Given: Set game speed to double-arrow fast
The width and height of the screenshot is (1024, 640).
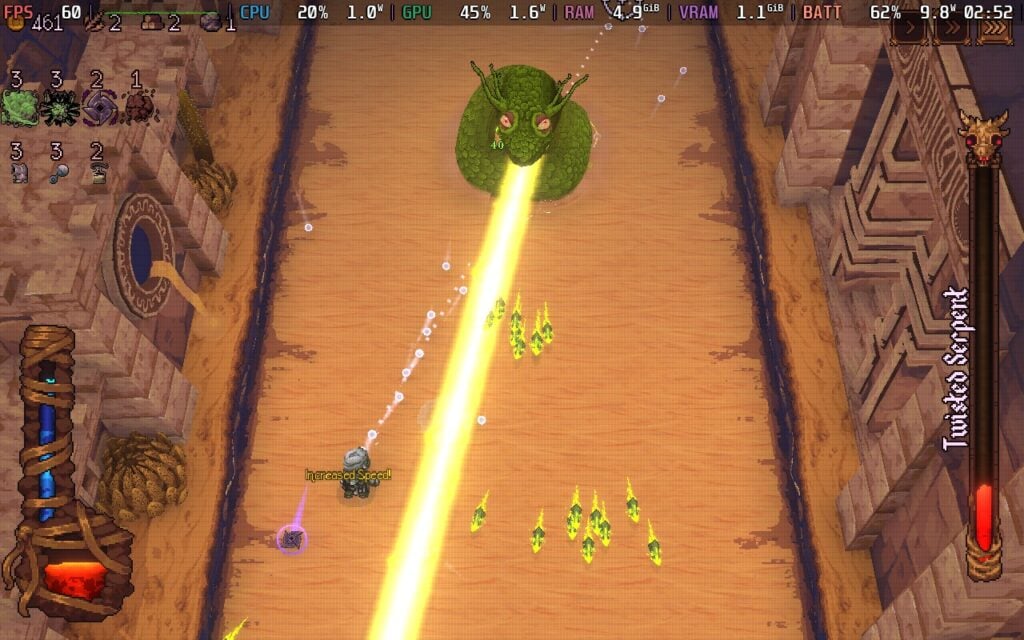Looking at the screenshot, I should [x=952, y=28].
